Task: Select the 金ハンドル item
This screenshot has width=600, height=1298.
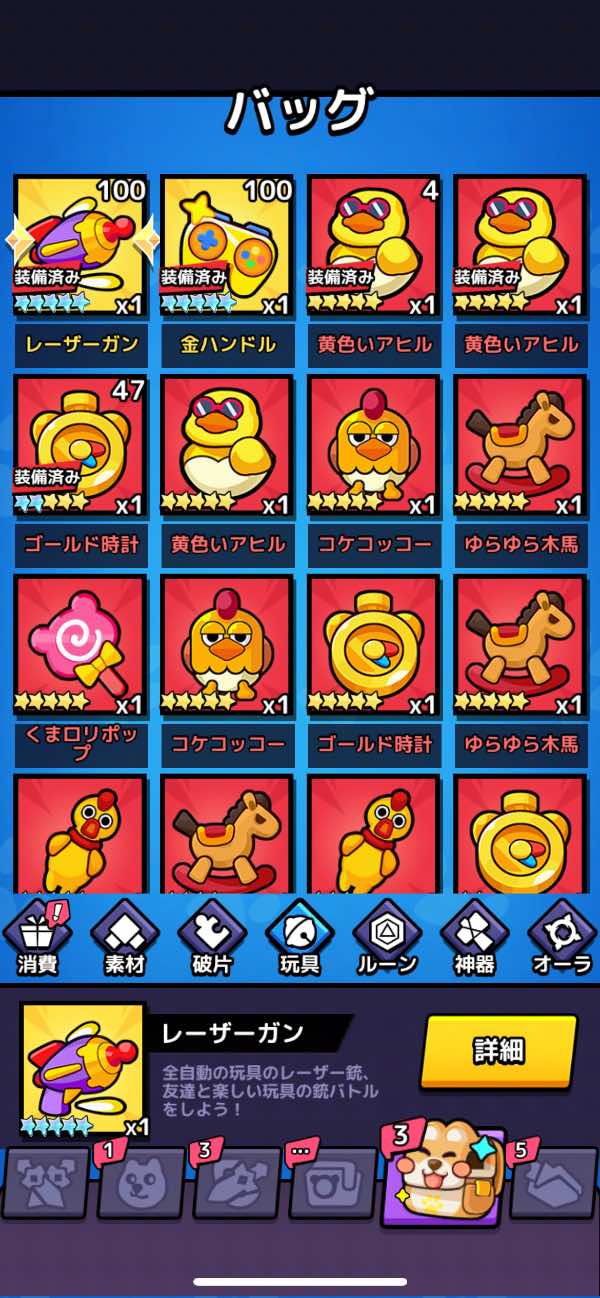Action: click(x=227, y=245)
